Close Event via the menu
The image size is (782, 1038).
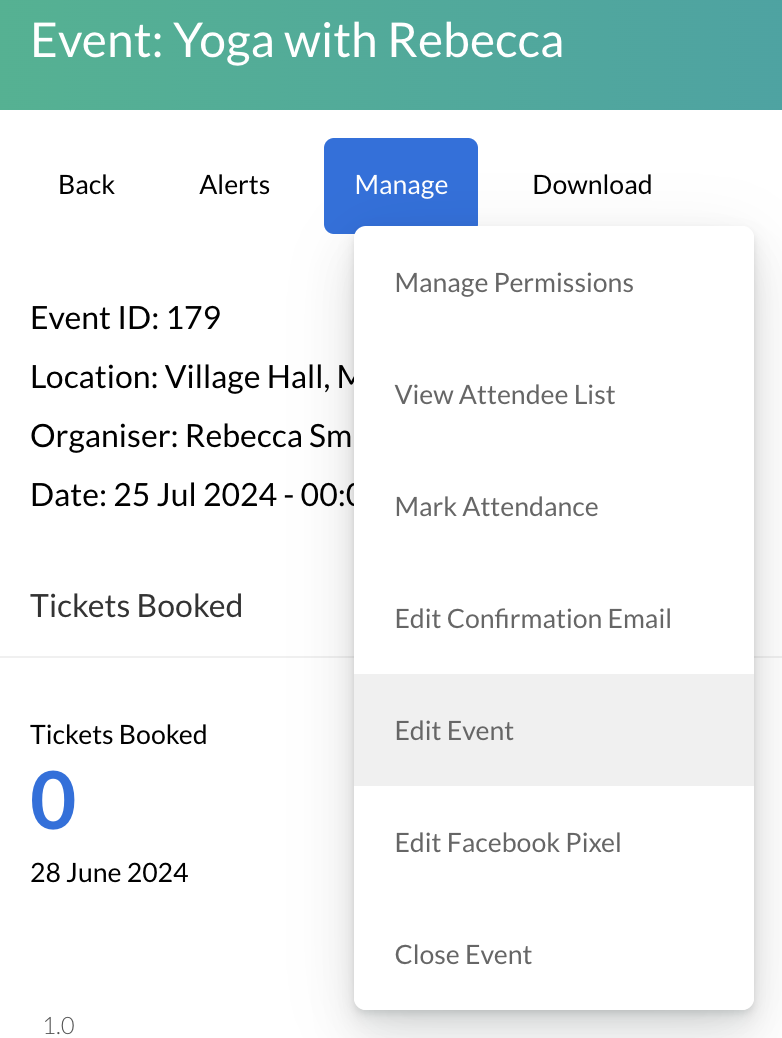click(x=463, y=955)
